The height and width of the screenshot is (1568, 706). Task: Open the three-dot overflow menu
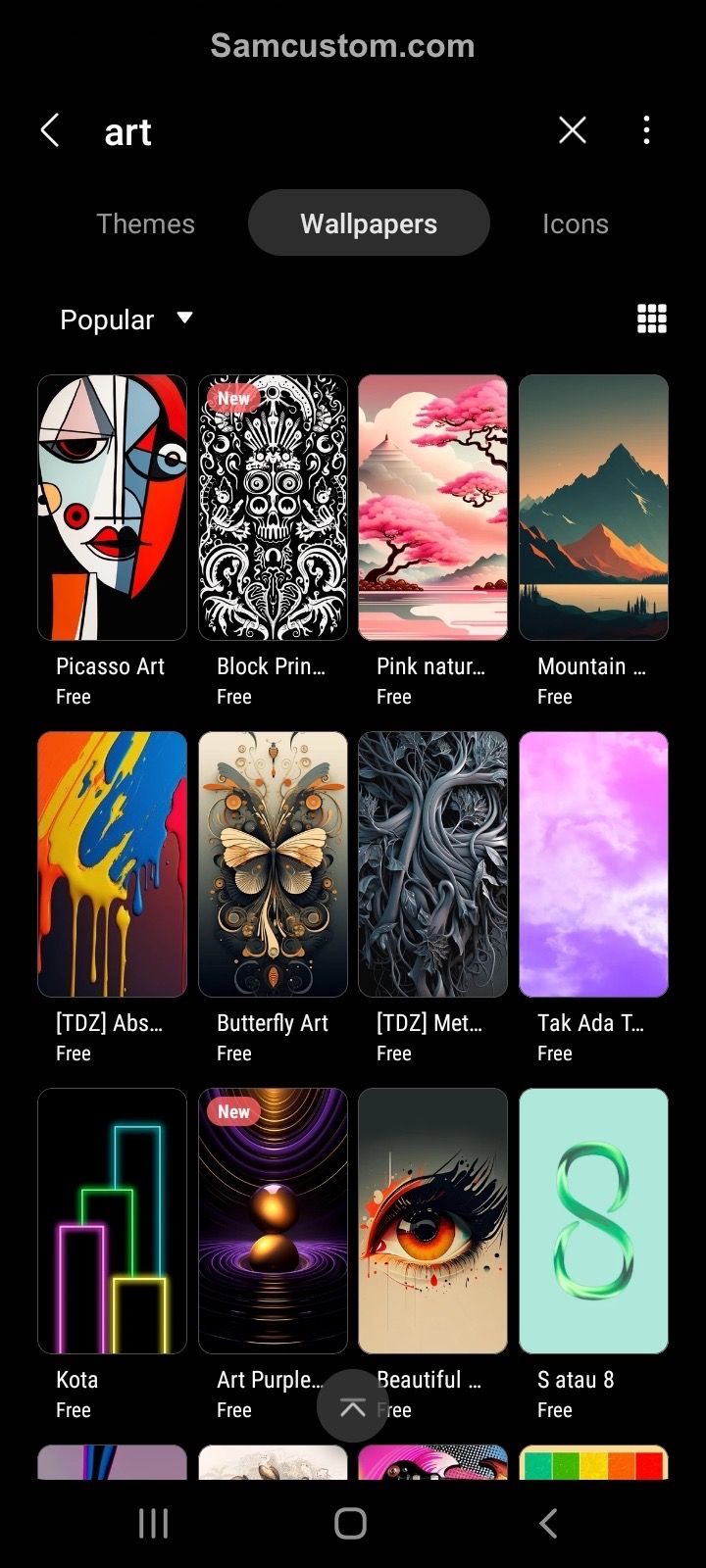click(x=646, y=130)
